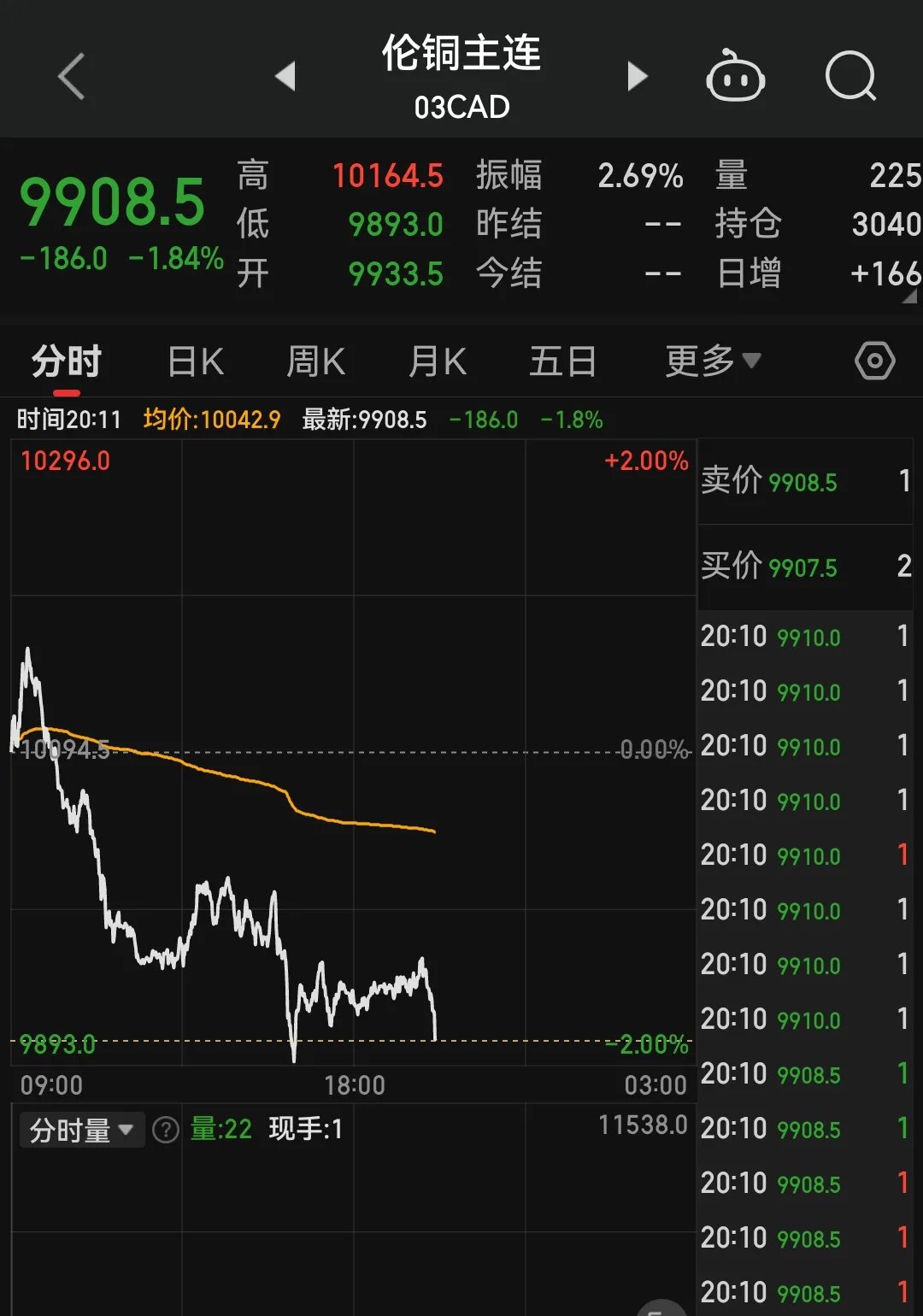Select the previous contract arrow beside the title
Screen dimensions: 923x1316
[x=286, y=75]
